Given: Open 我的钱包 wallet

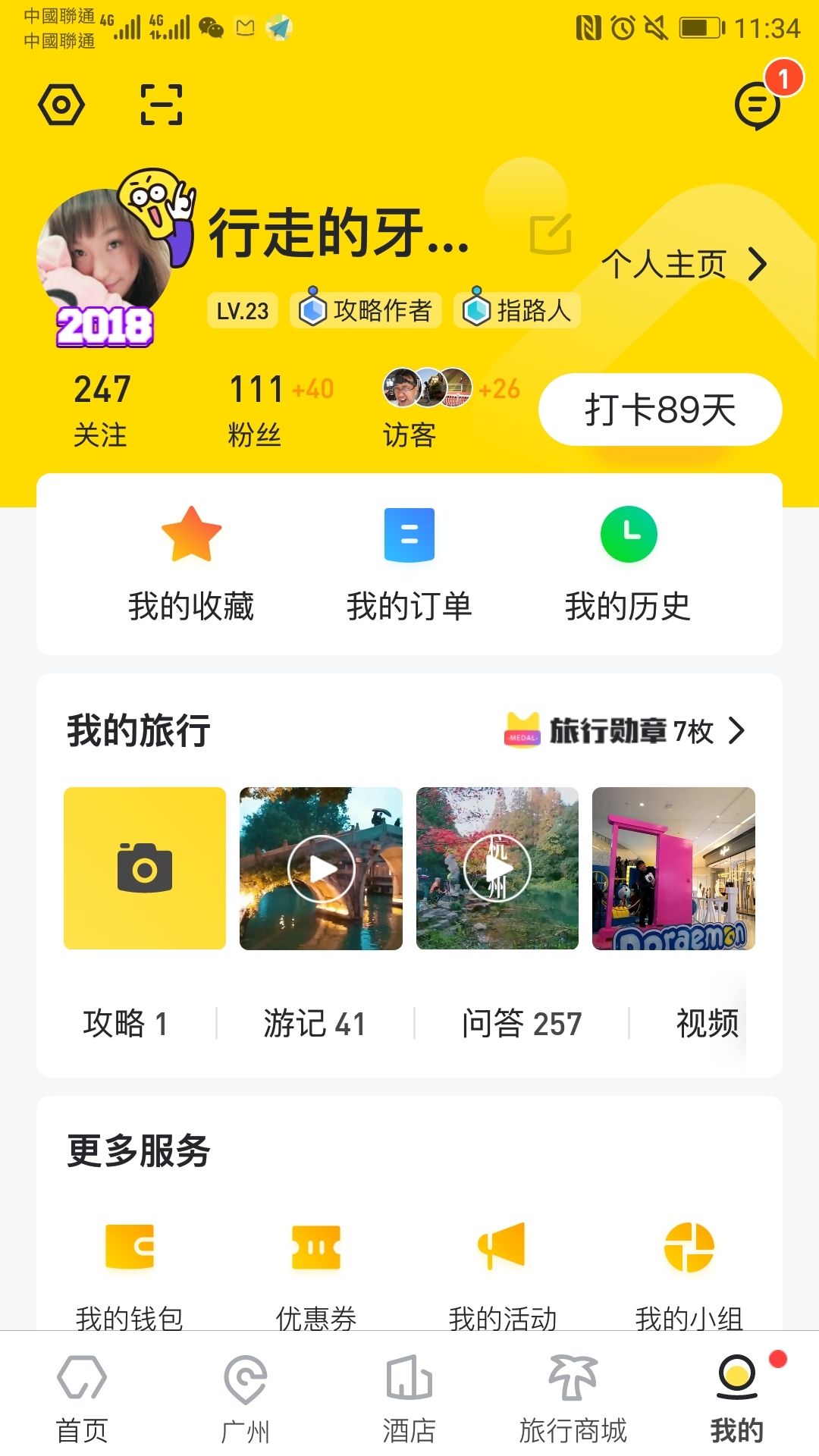Looking at the screenshot, I should (x=130, y=1274).
